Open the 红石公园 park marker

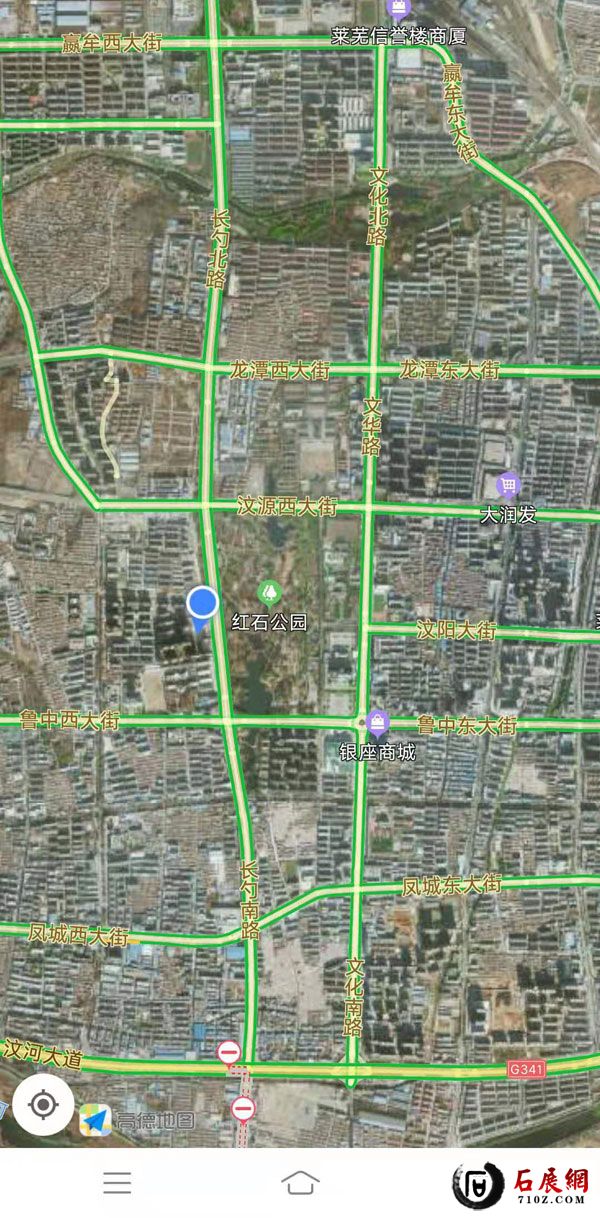coord(268,593)
